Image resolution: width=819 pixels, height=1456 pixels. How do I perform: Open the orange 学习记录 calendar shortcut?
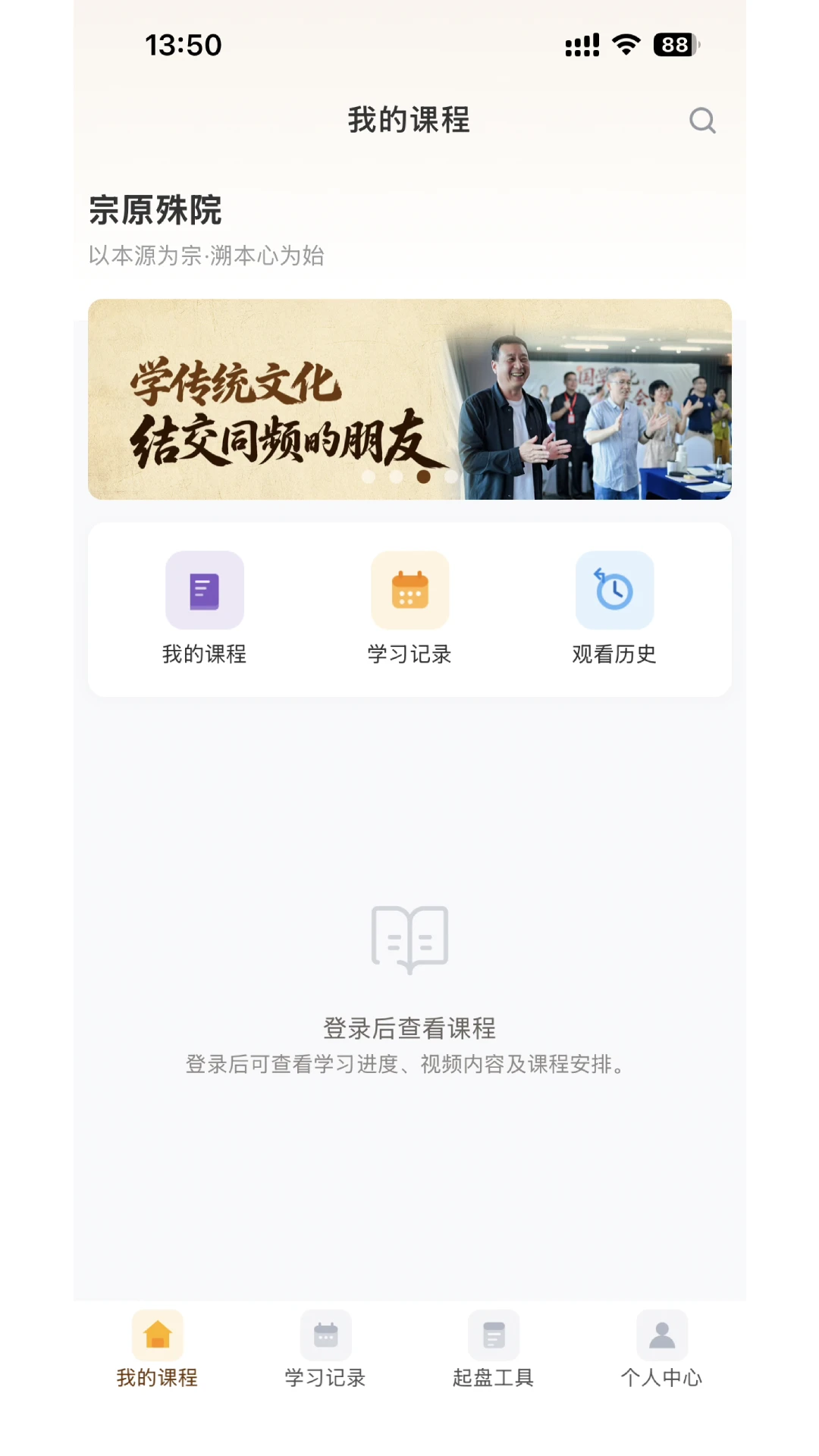click(x=409, y=608)
